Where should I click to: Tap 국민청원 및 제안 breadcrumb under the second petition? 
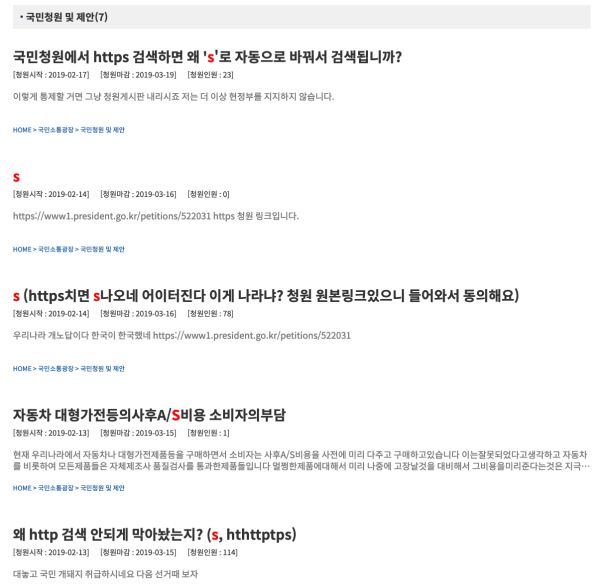click(x=102, y=249)
